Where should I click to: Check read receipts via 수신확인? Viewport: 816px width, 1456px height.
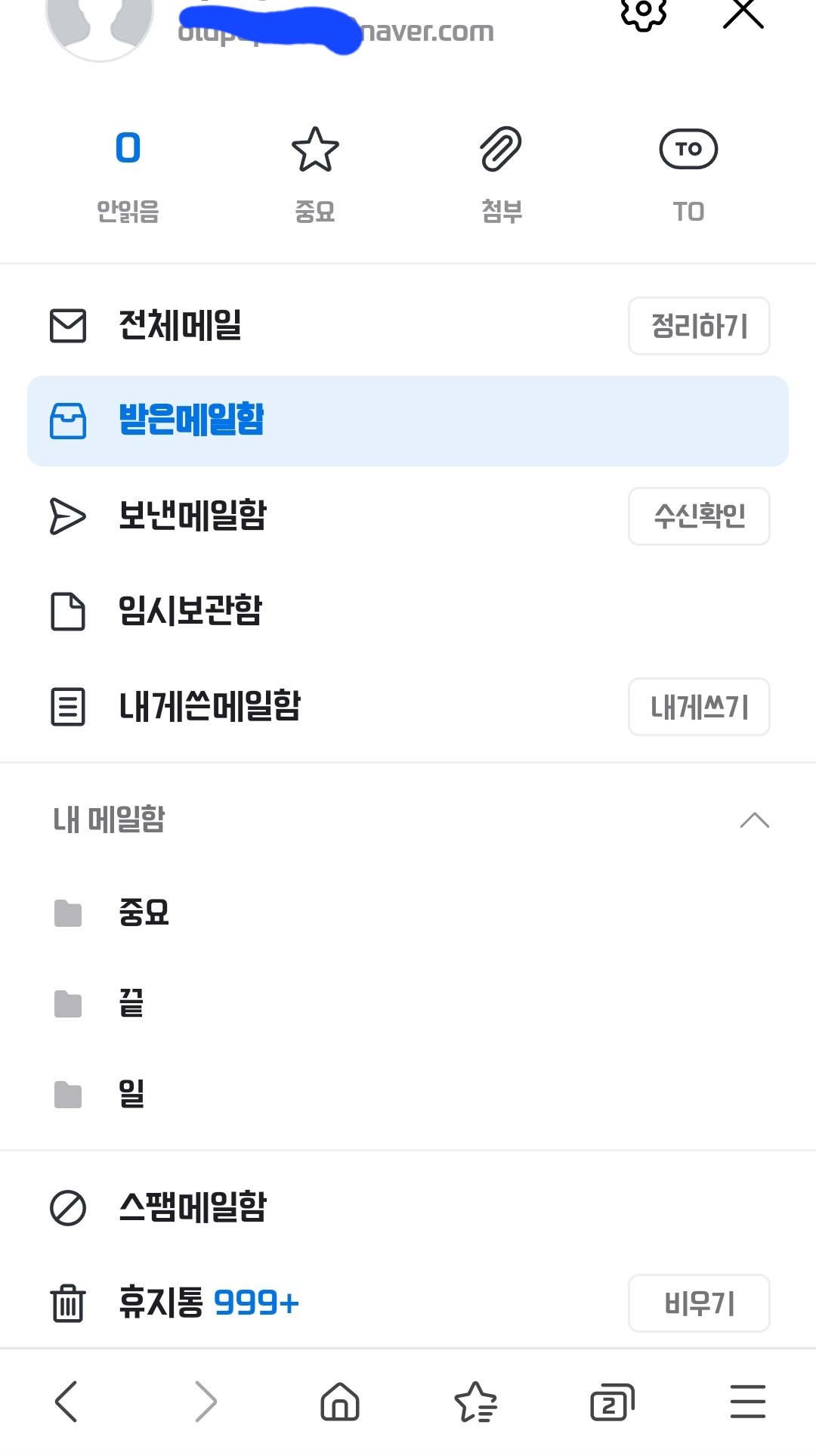click(x=699, y=516)
